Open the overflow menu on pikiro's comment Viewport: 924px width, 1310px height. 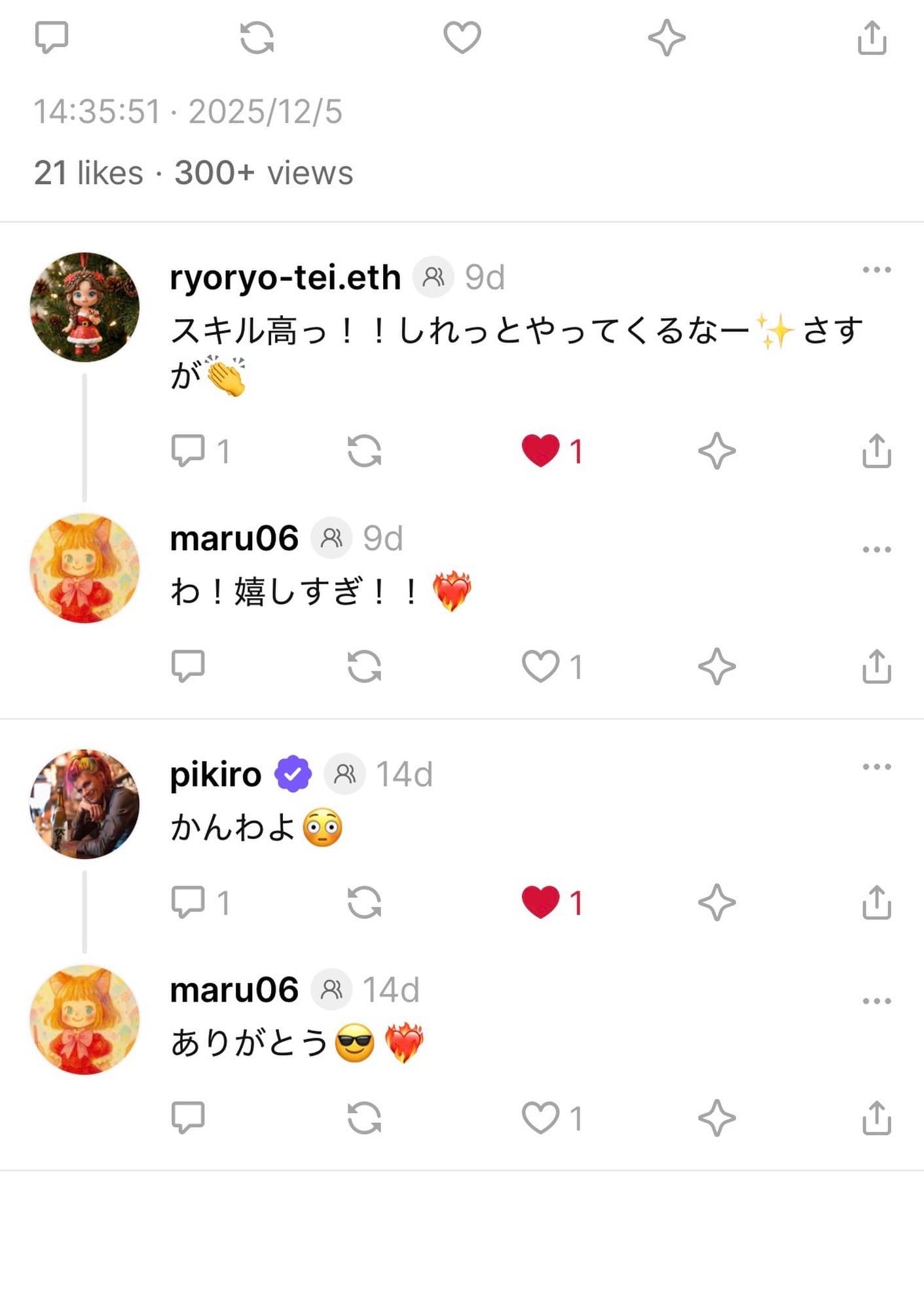click(876, 766)
